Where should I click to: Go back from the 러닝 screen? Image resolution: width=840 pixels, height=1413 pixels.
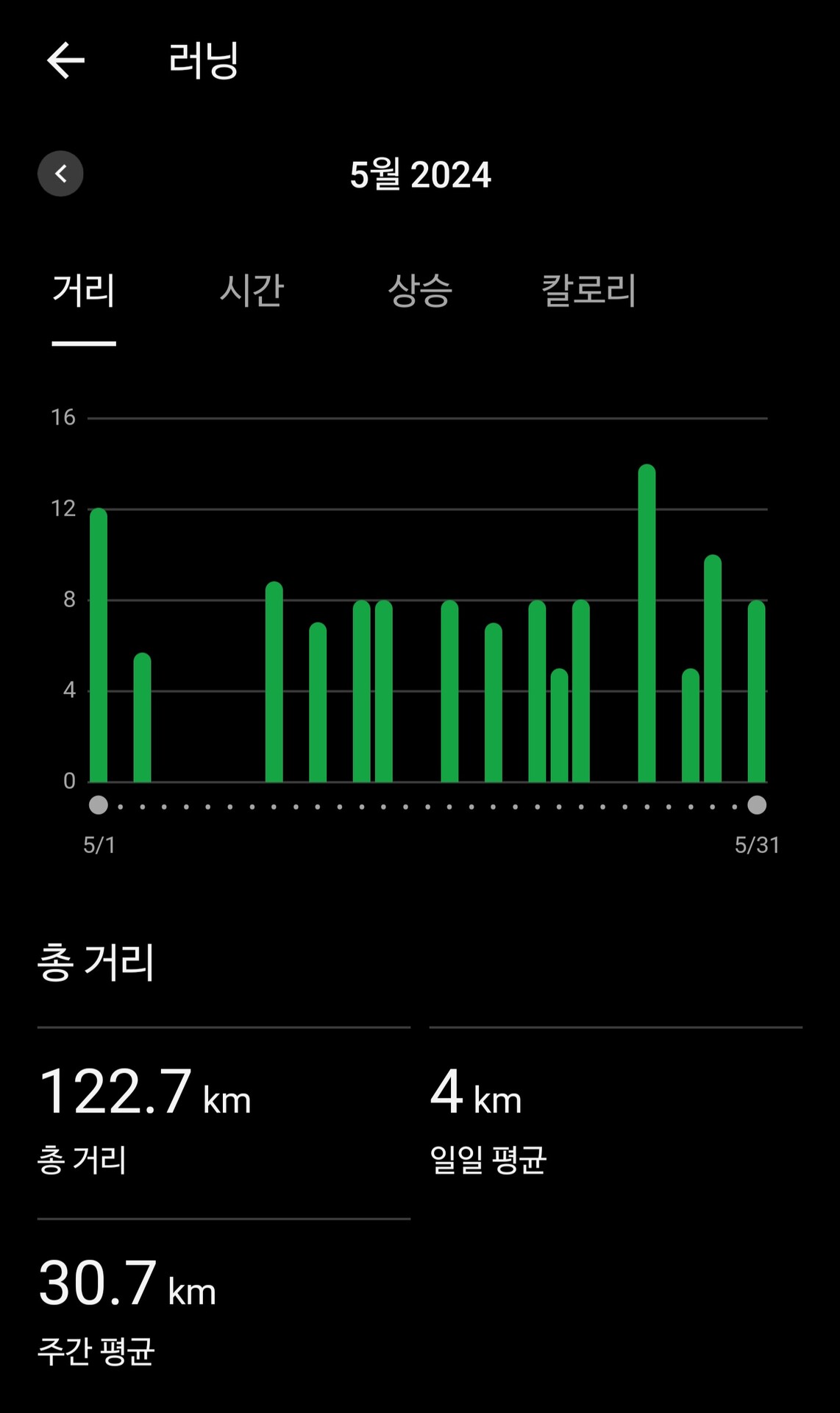(x=65, y=60)
